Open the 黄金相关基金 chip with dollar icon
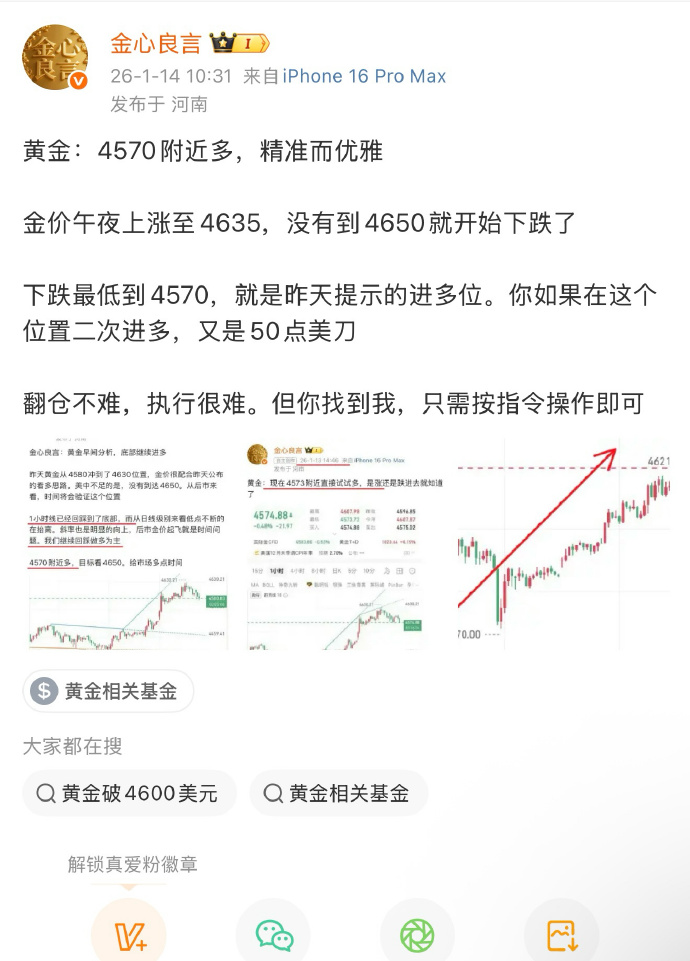Screen dimensions: 690x961 point(108,690)
